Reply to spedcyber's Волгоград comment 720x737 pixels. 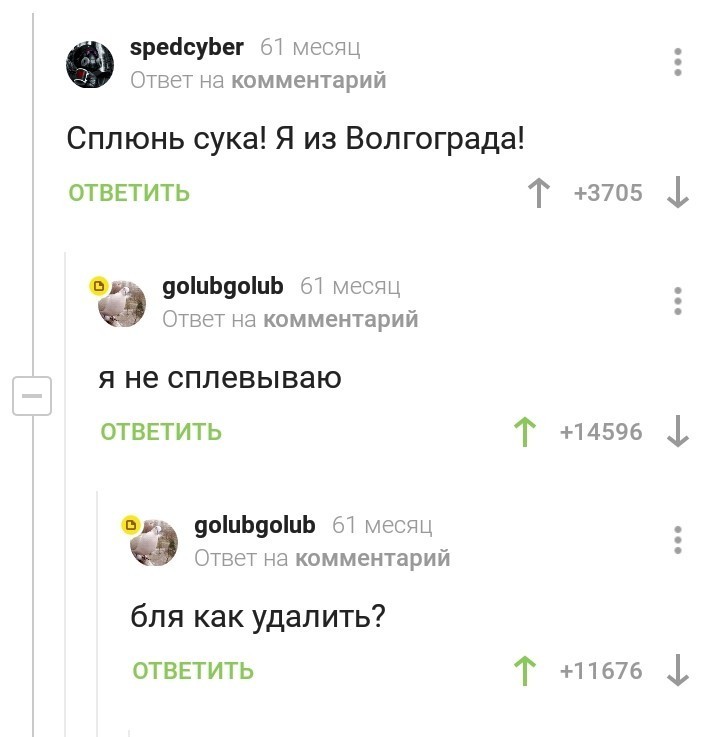pyautogui.click(x=129, y=193)
